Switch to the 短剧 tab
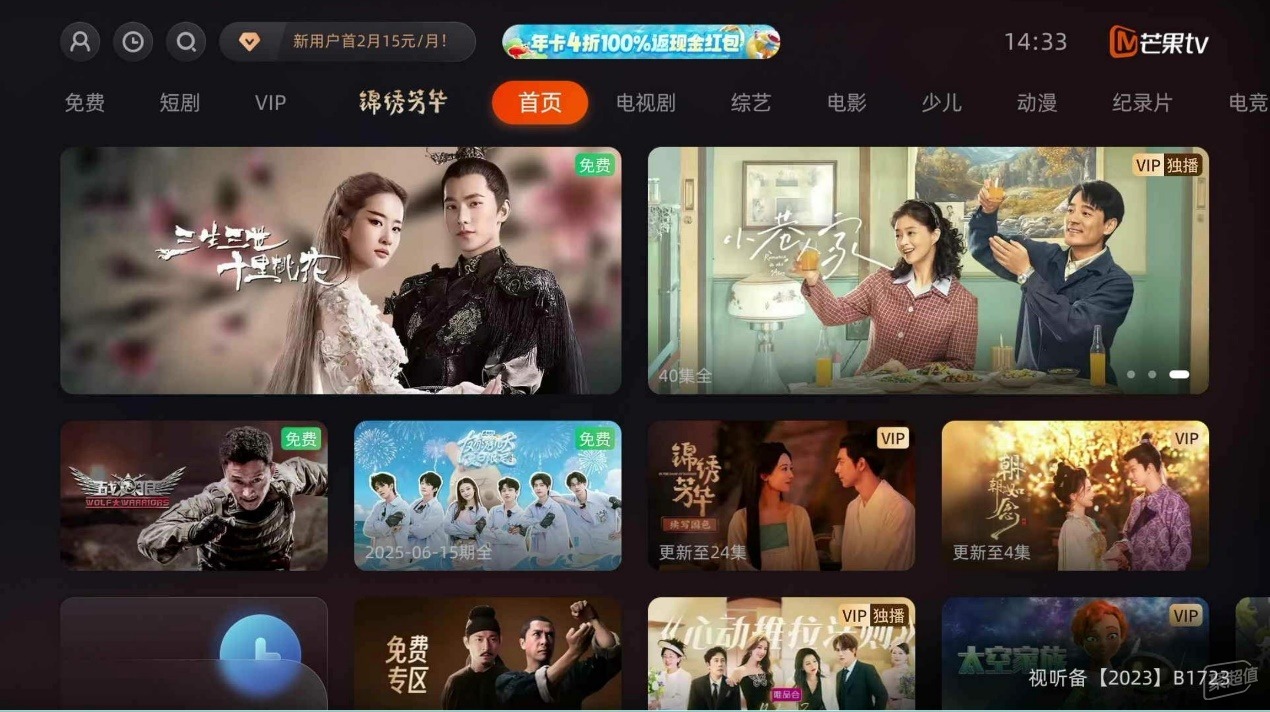Image resolution: width=1270 pixels, height=712 pixels. point(179,102)
